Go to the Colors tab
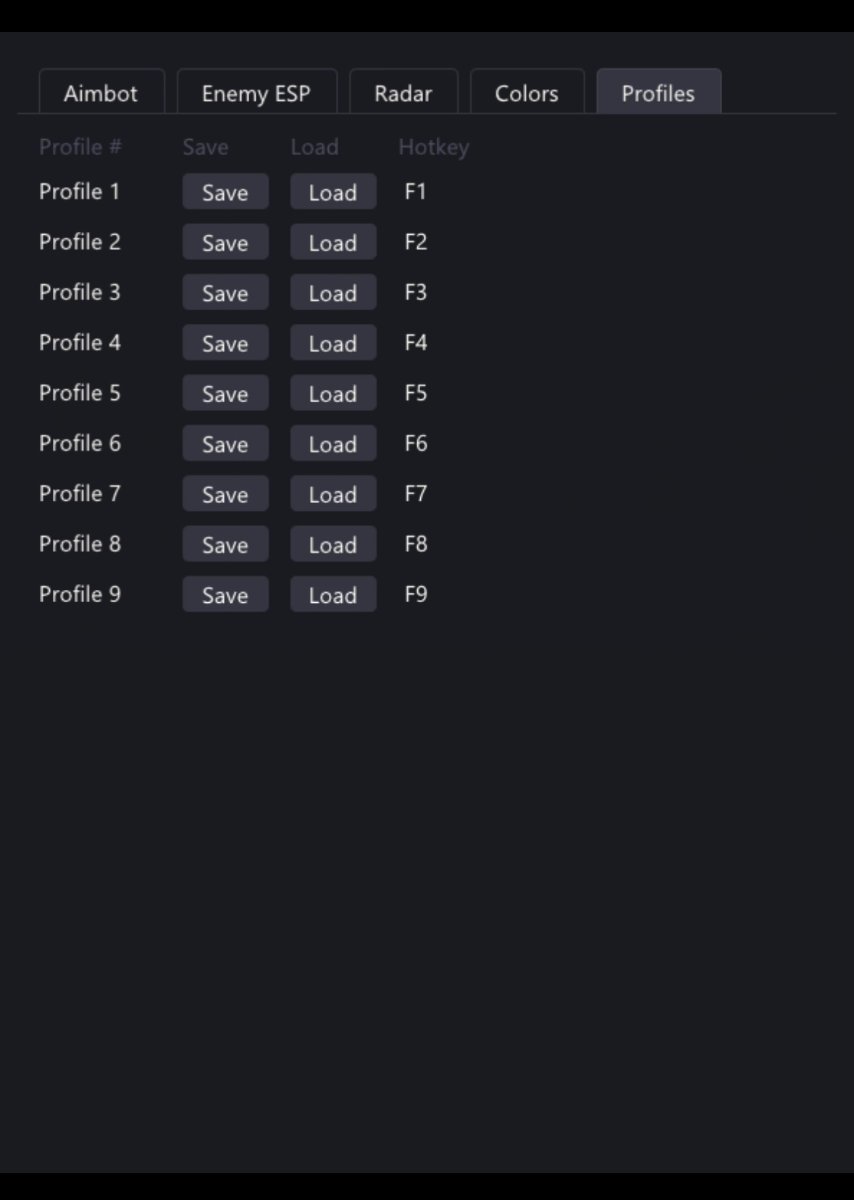Viewport: 854px width, 1200px height. [526, 93]
